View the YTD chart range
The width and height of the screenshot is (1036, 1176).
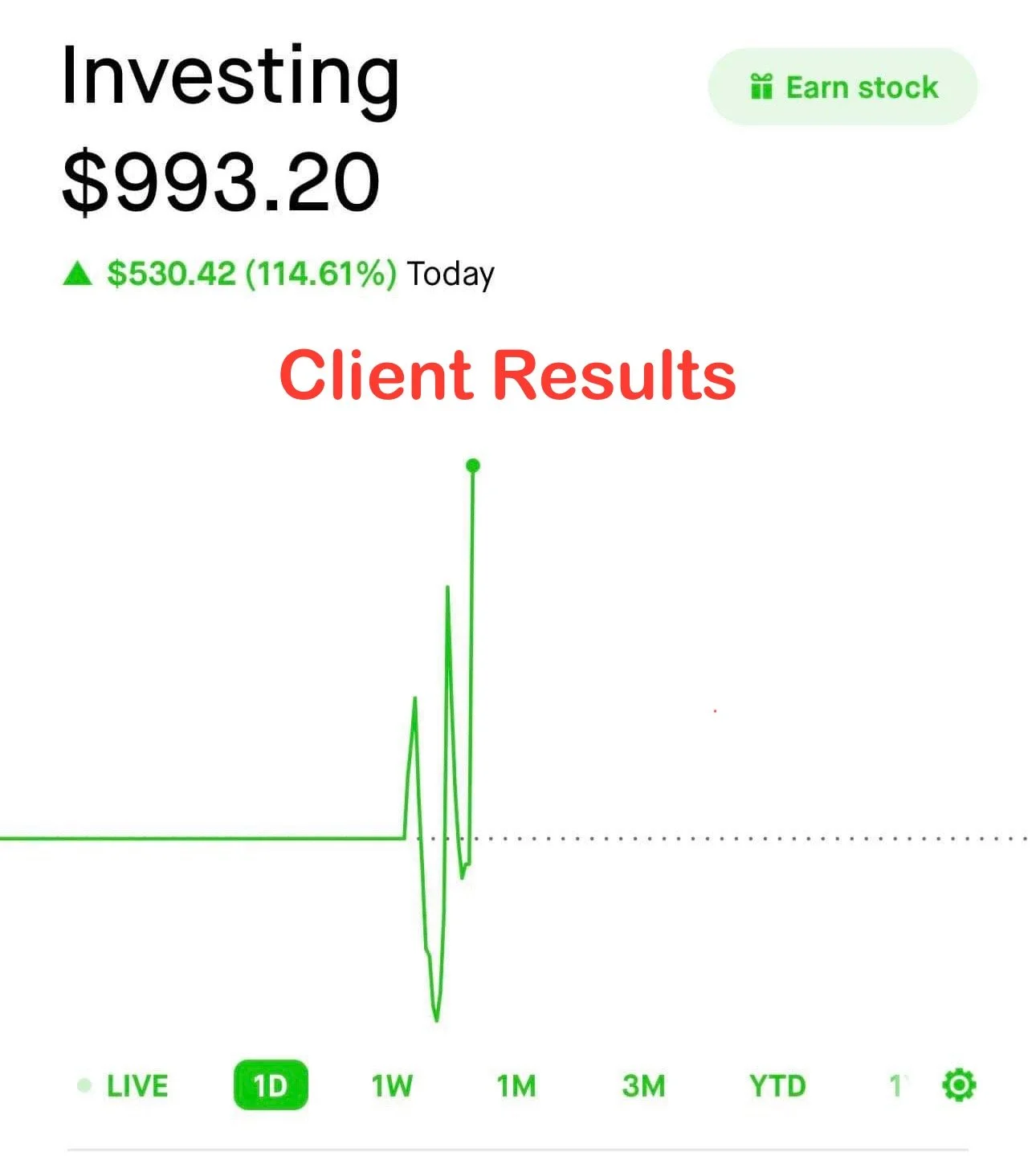(777, 1086)
